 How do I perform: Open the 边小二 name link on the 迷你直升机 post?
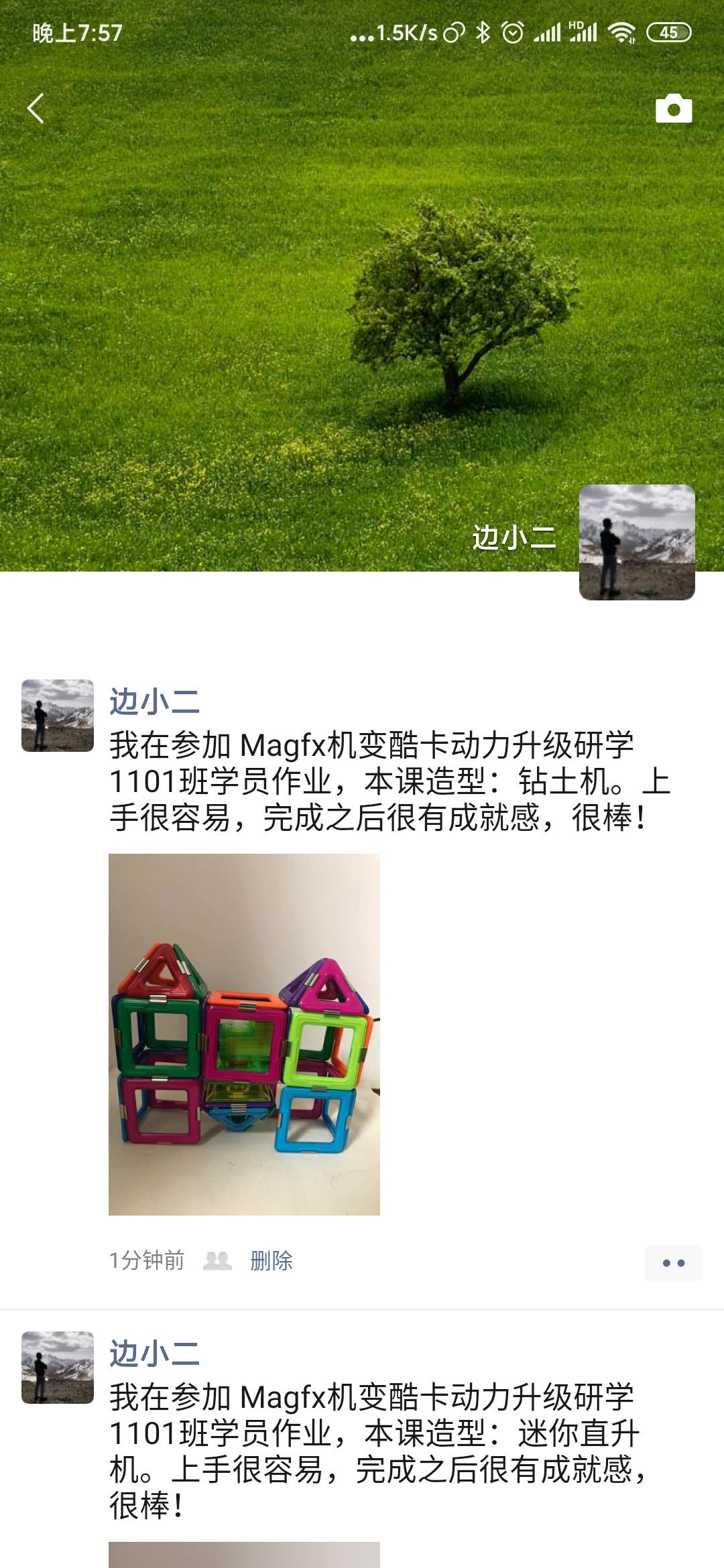155,1354
